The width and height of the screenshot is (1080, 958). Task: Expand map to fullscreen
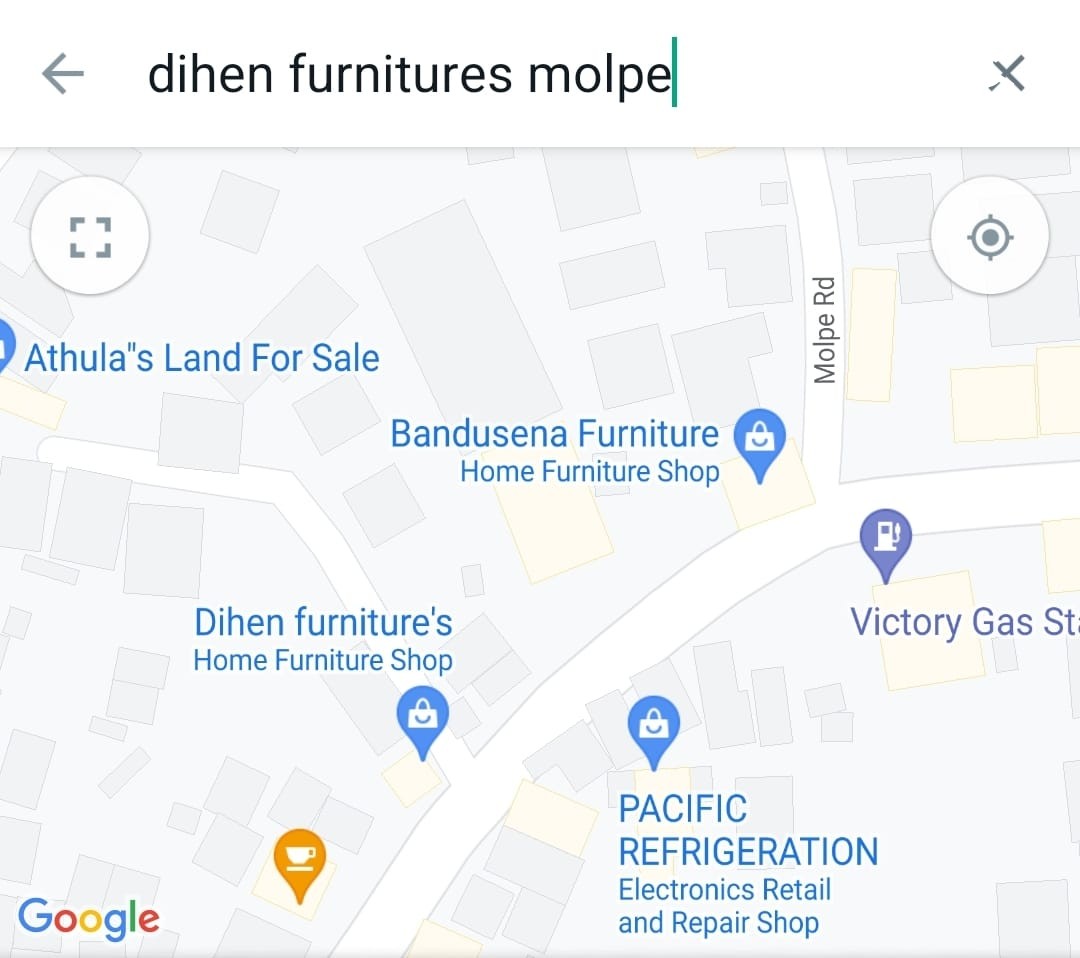(x=90, y=237)
